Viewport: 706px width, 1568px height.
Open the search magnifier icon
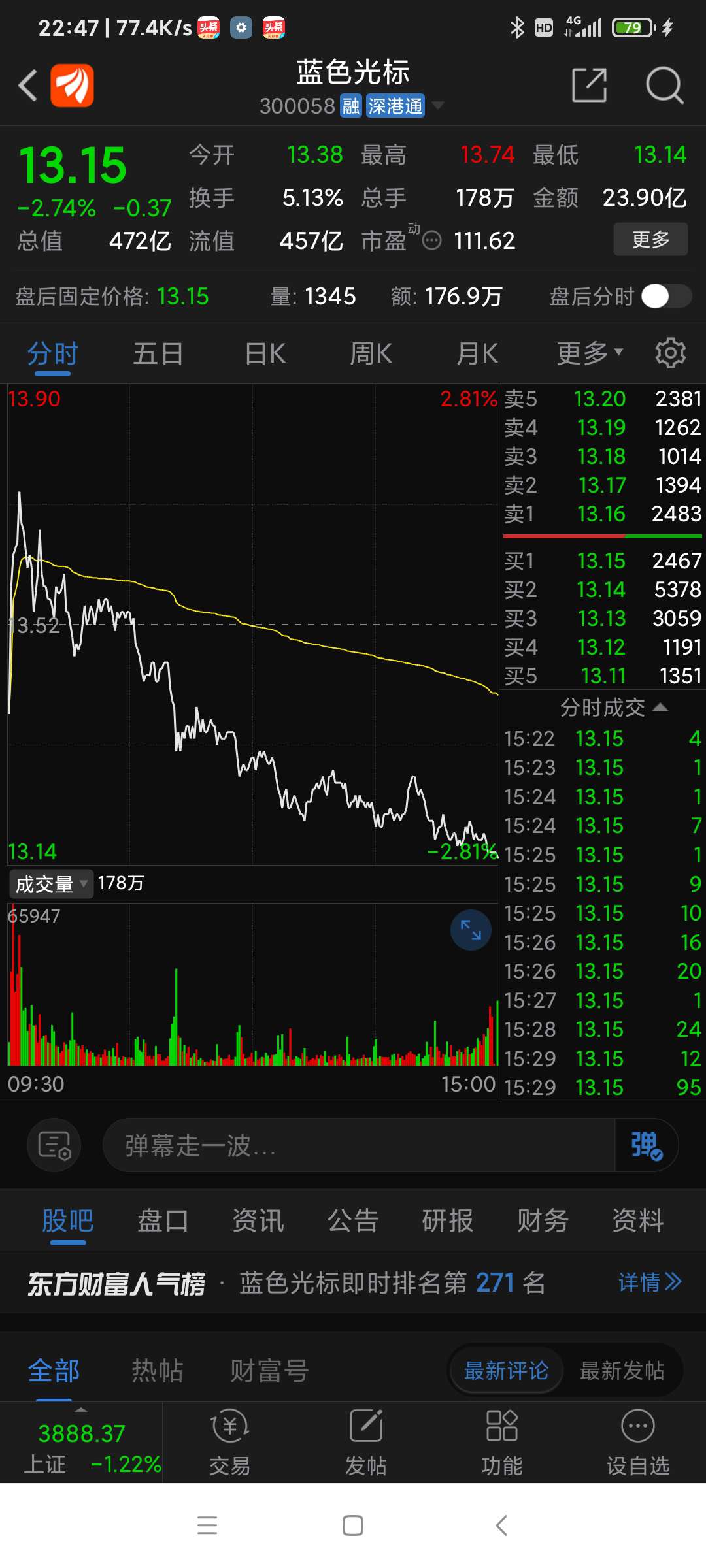click(x=664, y=85)
